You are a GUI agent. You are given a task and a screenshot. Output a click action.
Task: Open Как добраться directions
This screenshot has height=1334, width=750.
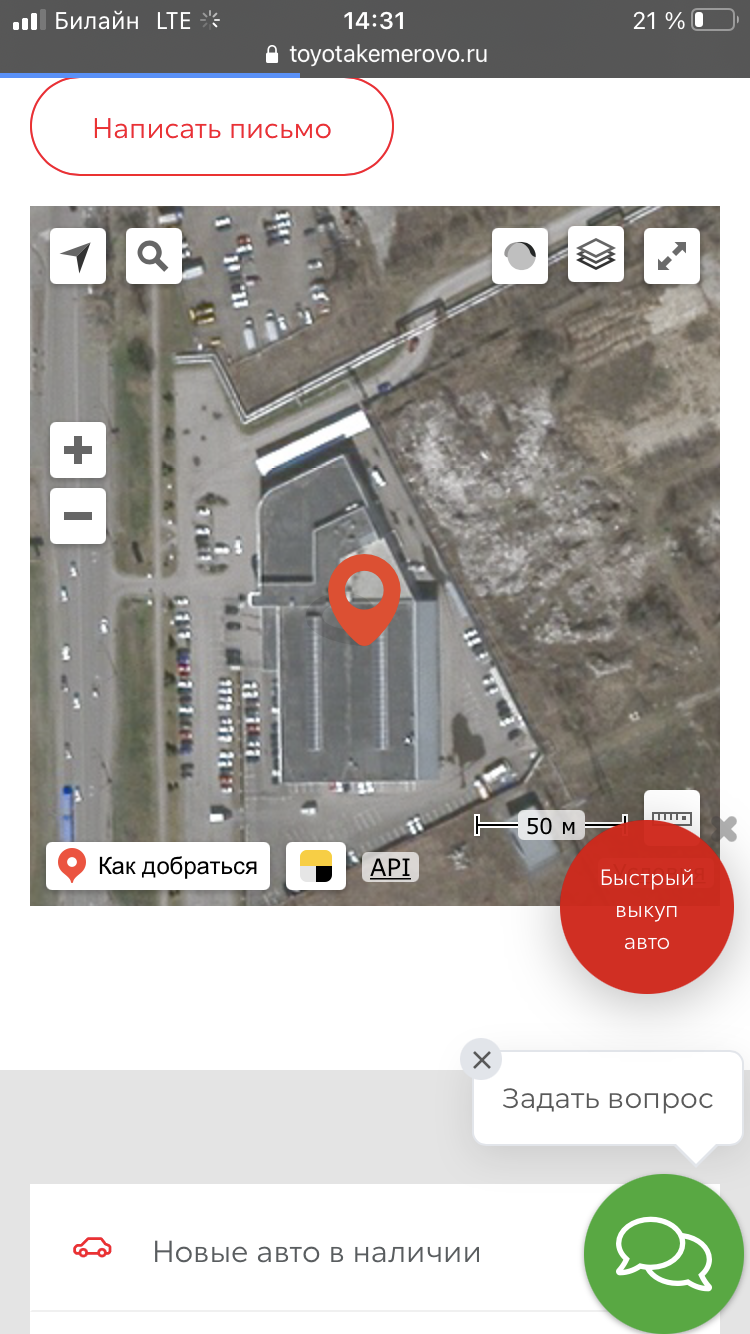[159, 866]
